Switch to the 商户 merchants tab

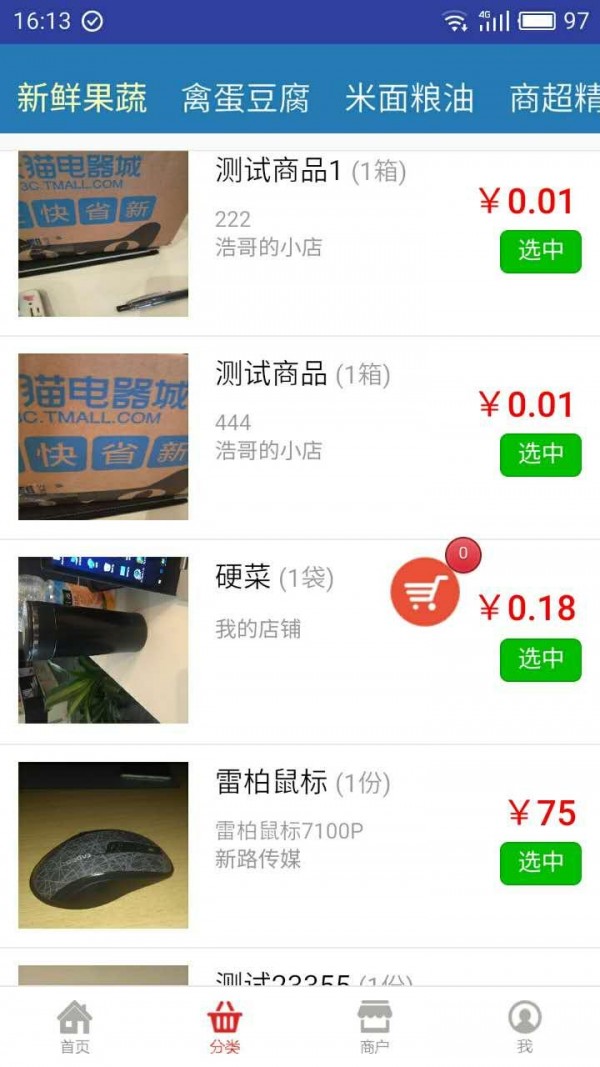pos(375,1027)
